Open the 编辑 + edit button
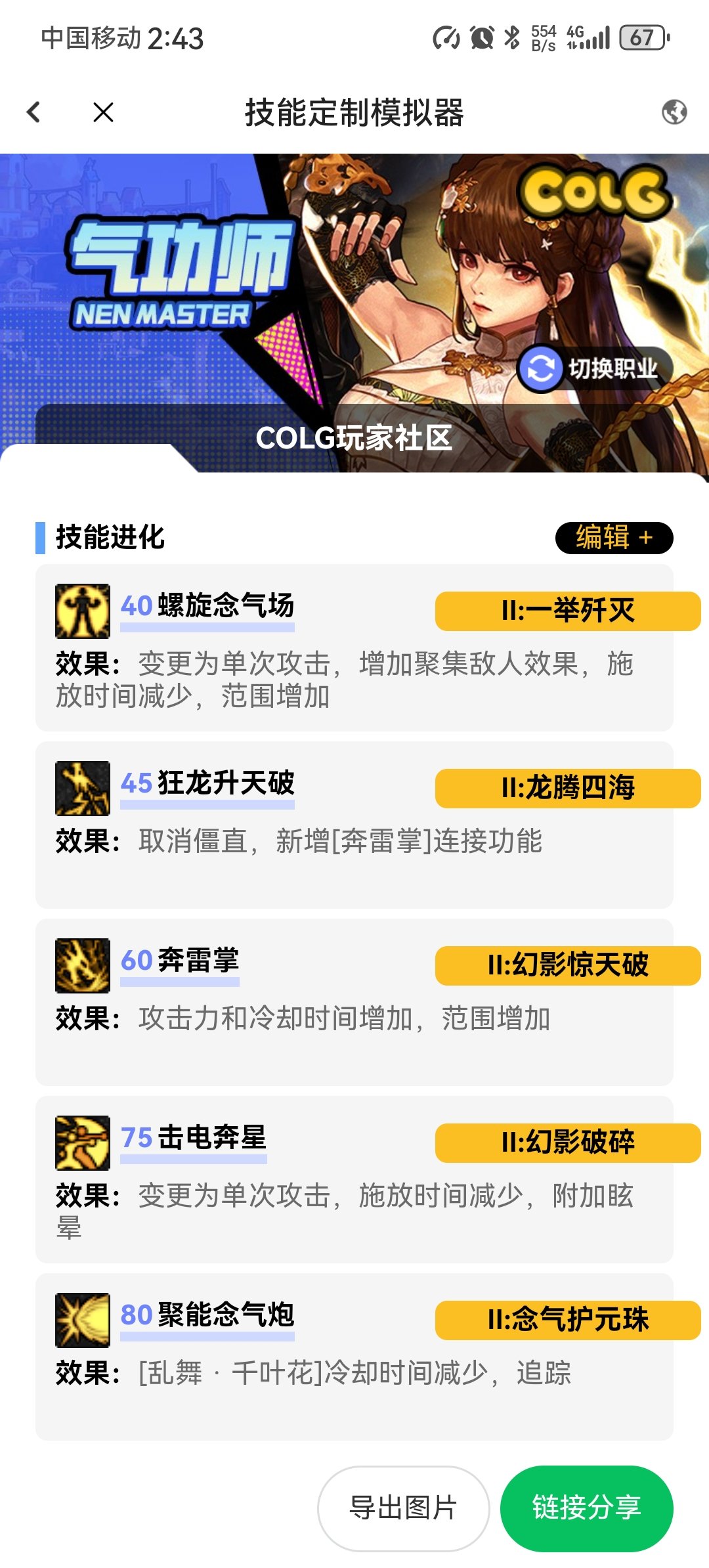The image size is (709, 1568). [x=614, y=538]
